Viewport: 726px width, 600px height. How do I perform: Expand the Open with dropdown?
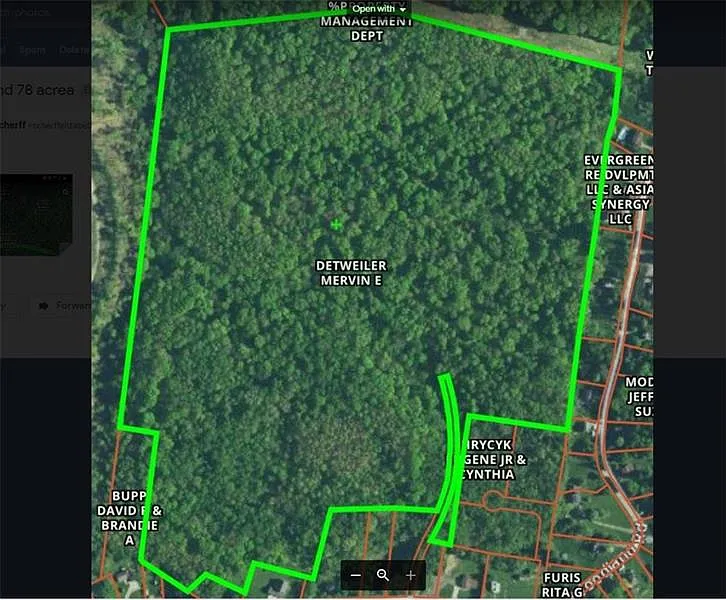click(378, 8)
